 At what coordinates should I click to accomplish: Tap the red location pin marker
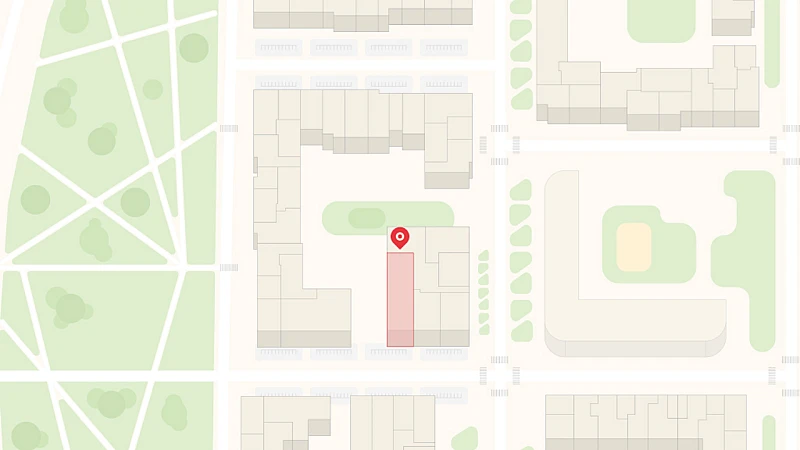(400, 237)
